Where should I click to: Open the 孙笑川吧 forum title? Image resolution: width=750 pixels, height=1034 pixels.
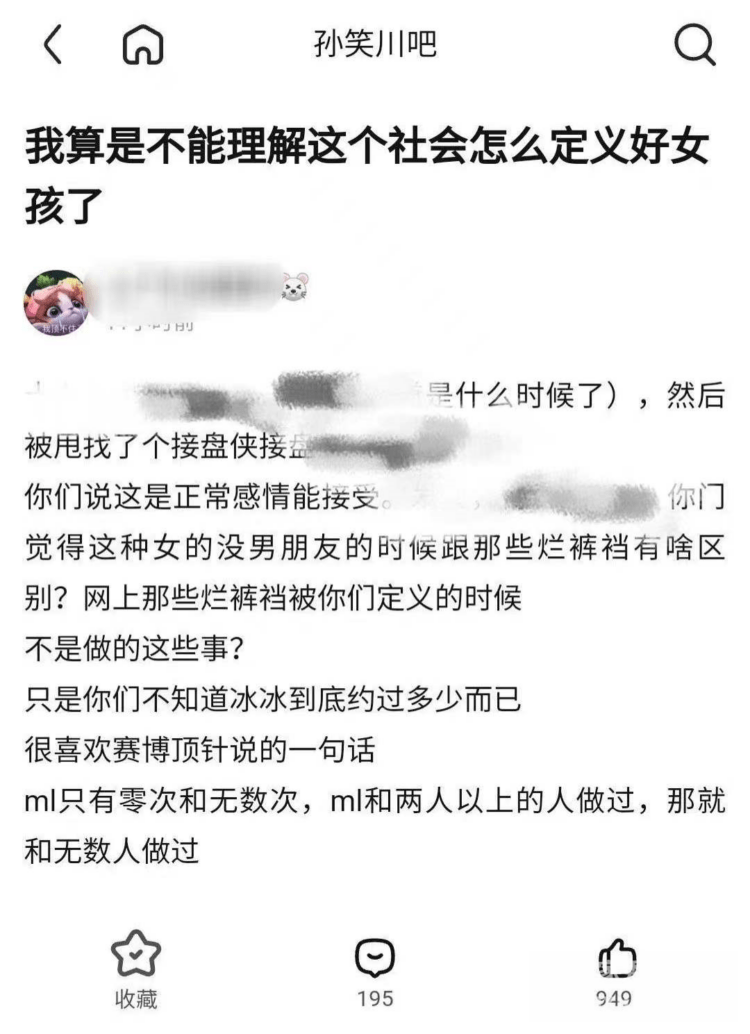(x=376, y=46)
